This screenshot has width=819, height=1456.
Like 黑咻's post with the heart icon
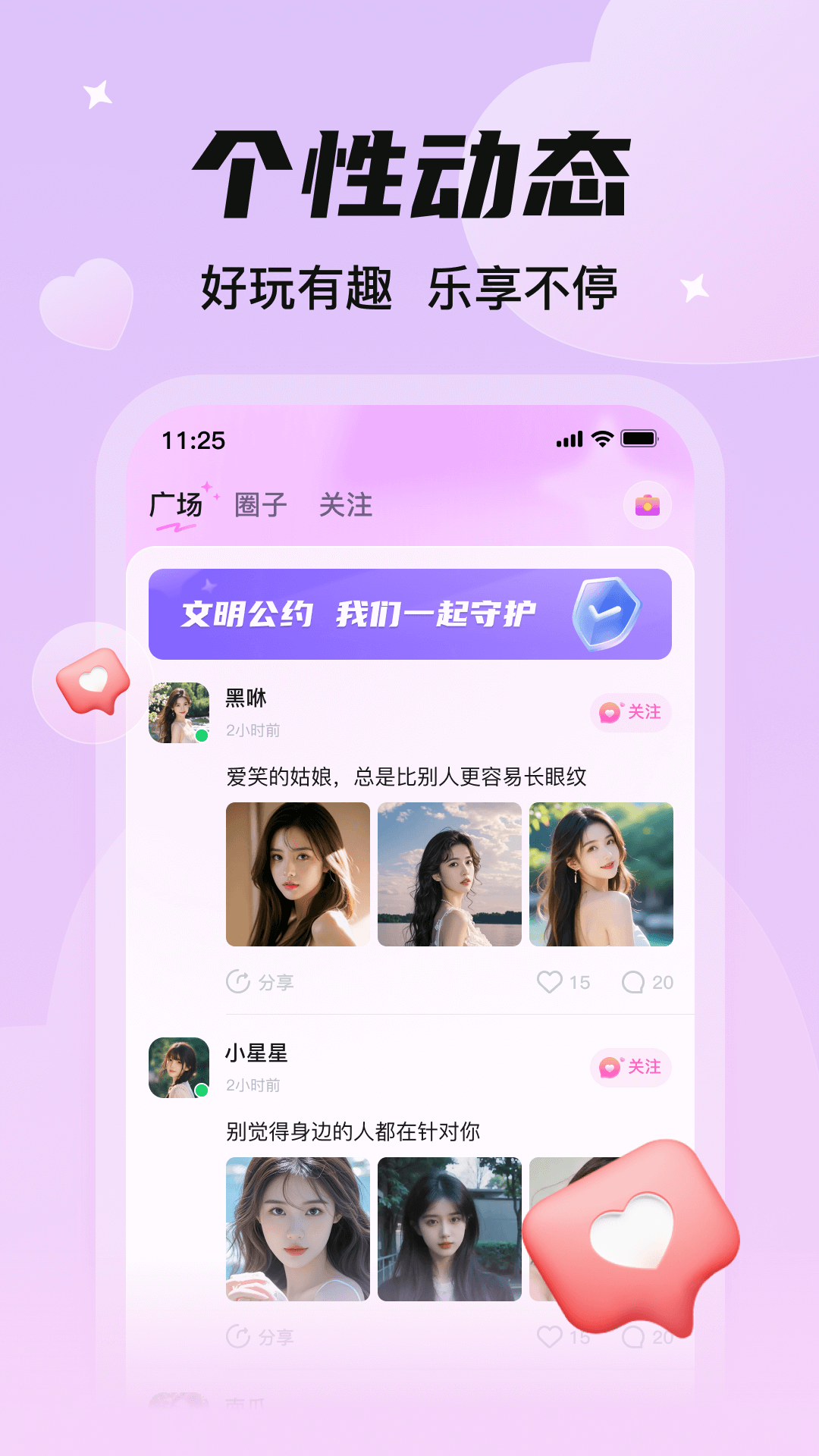[x=549, y=981]
